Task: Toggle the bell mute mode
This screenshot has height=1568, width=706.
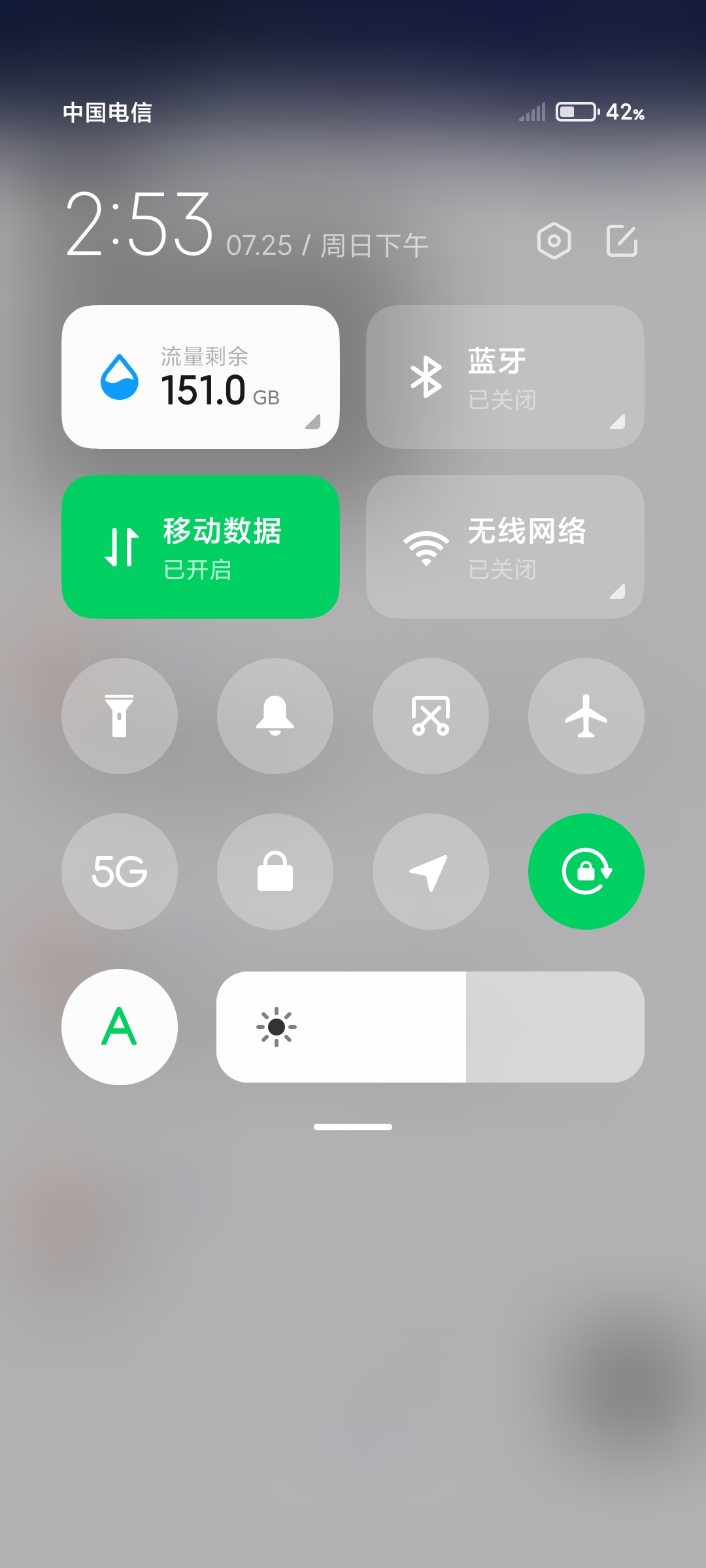Action: (275, 716)
